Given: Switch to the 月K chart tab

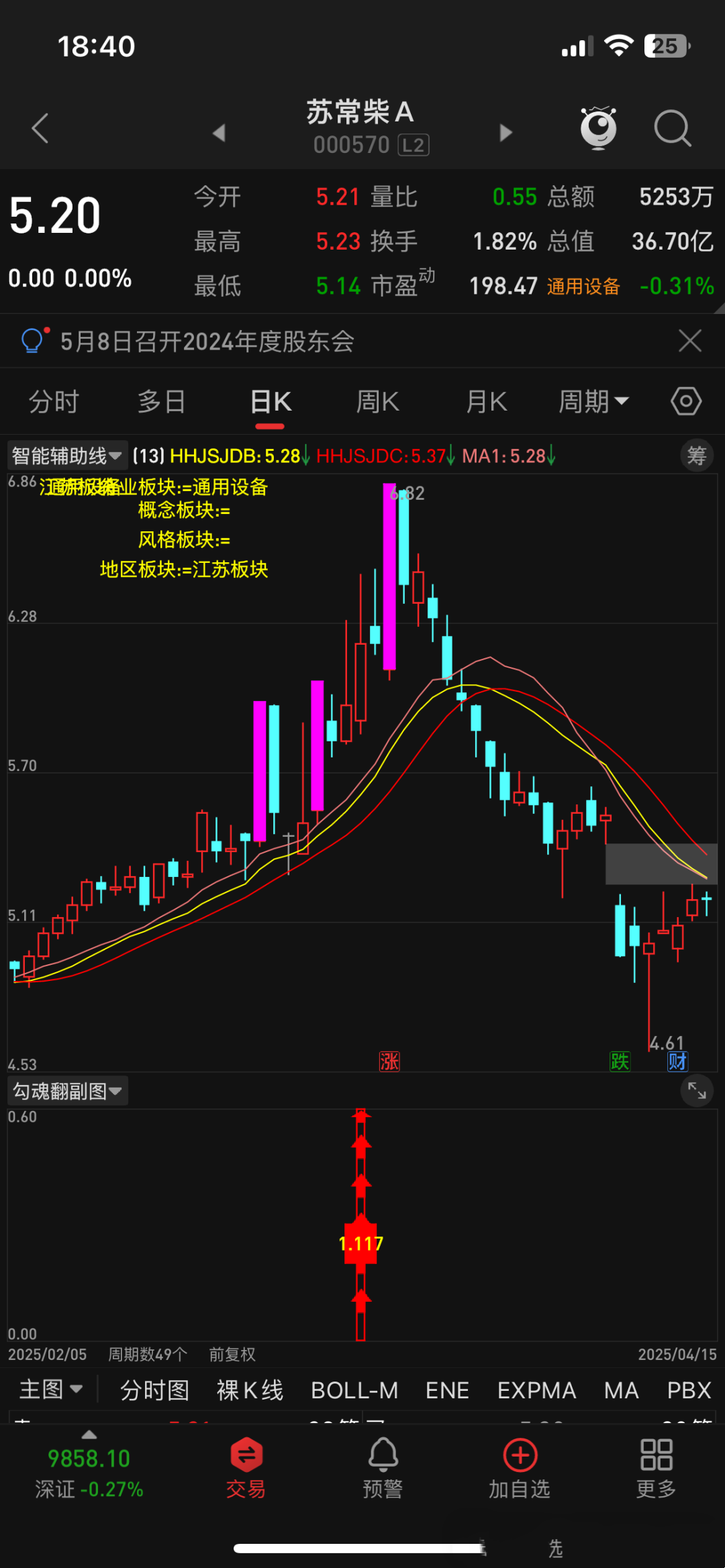Looking at the screenshot, I should [x=486, y=402].
